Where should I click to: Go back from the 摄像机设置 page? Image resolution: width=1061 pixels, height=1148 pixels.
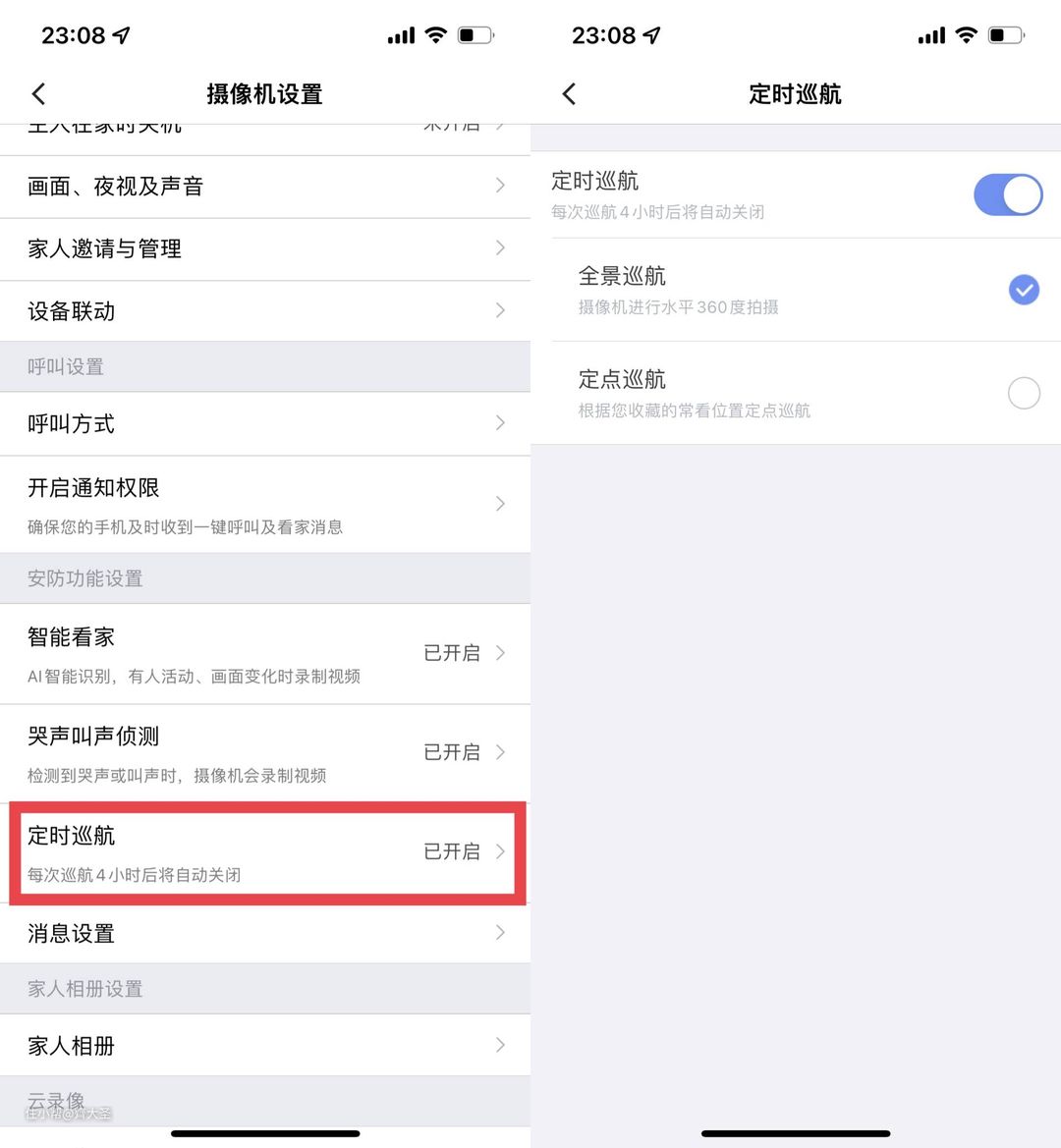tap(39, 94)
